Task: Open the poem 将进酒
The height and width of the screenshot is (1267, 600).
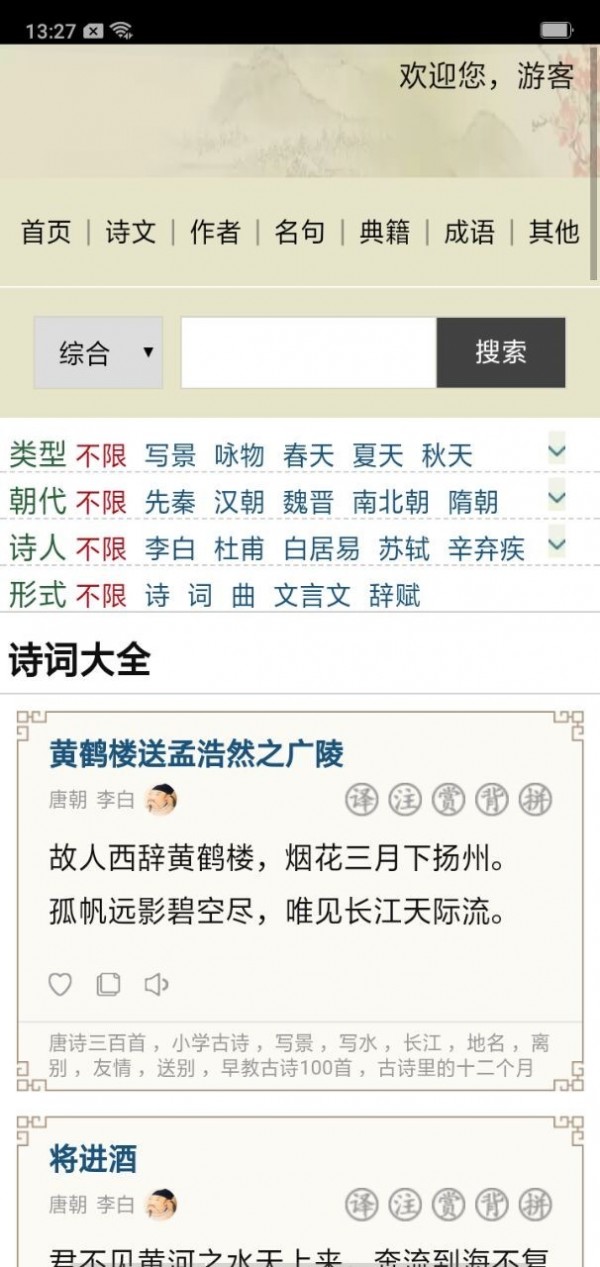Action: click(93, 1159)
